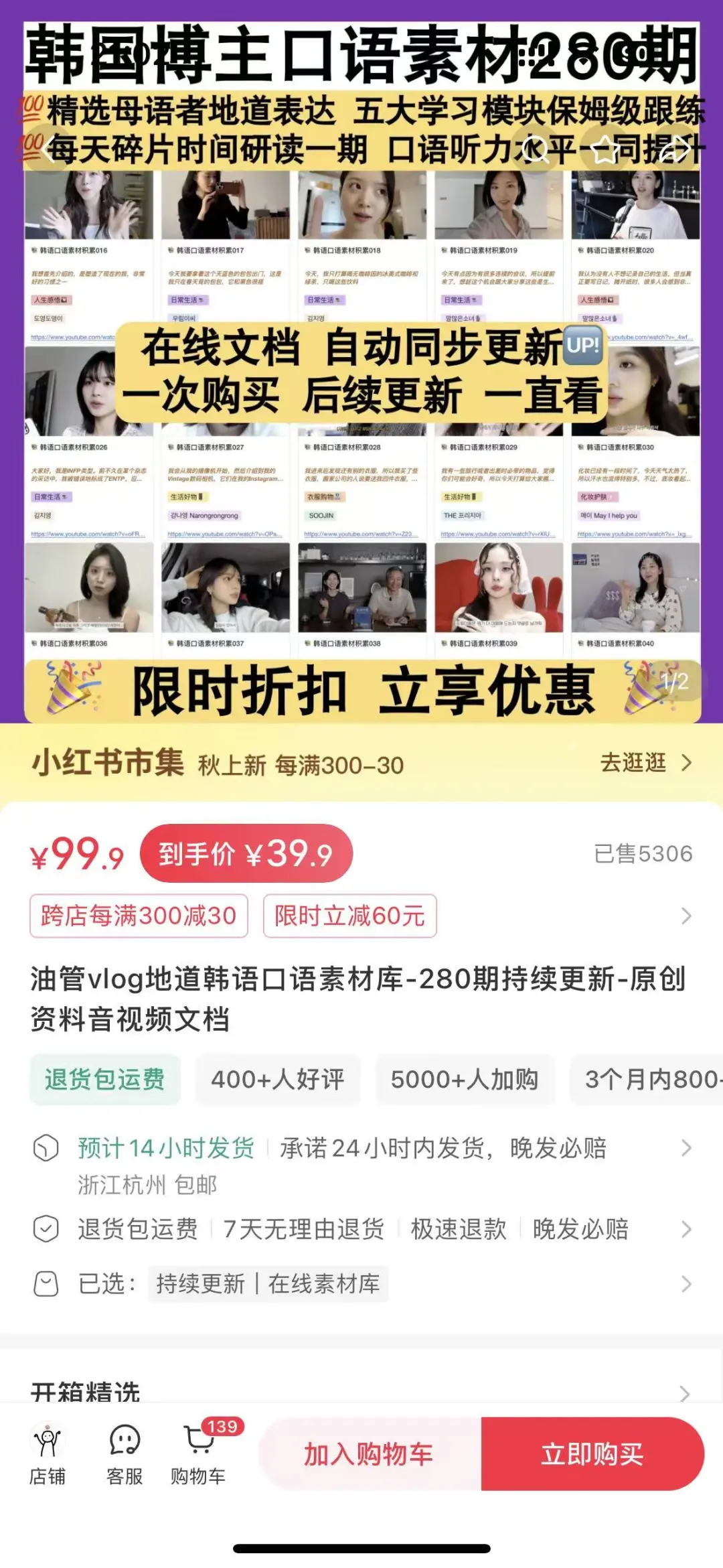723x1568 pixels.
Task: Tap the 5000+人加购 chip
Action: [x=465, y=1079]
